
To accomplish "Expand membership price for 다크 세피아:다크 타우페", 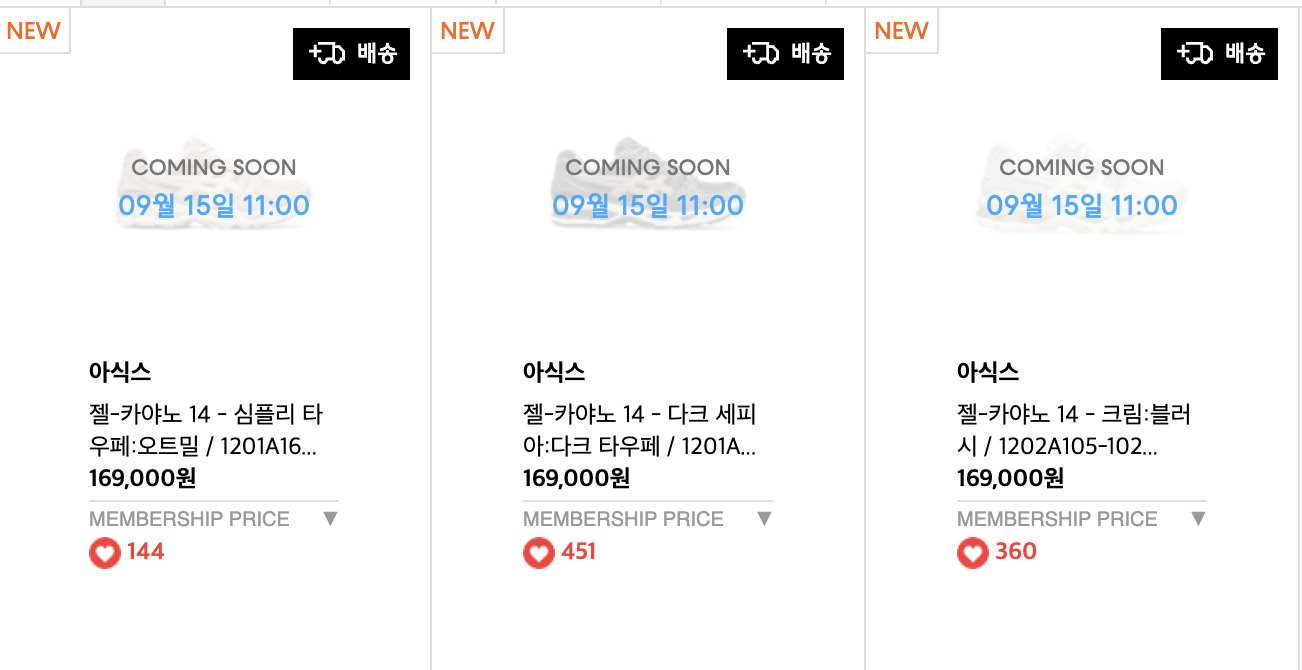I will point(765,519).
